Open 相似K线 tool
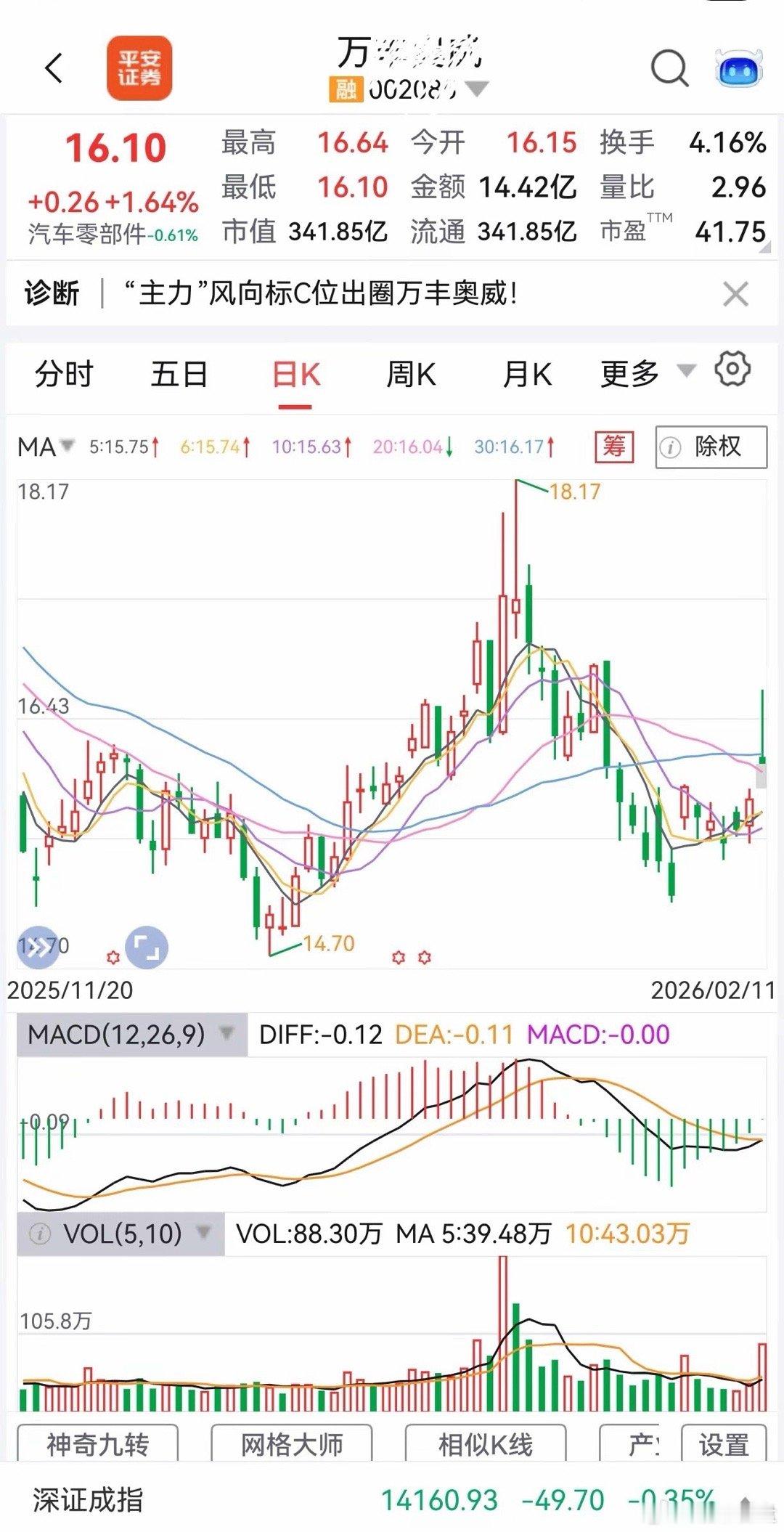 tap(485, 1445)
